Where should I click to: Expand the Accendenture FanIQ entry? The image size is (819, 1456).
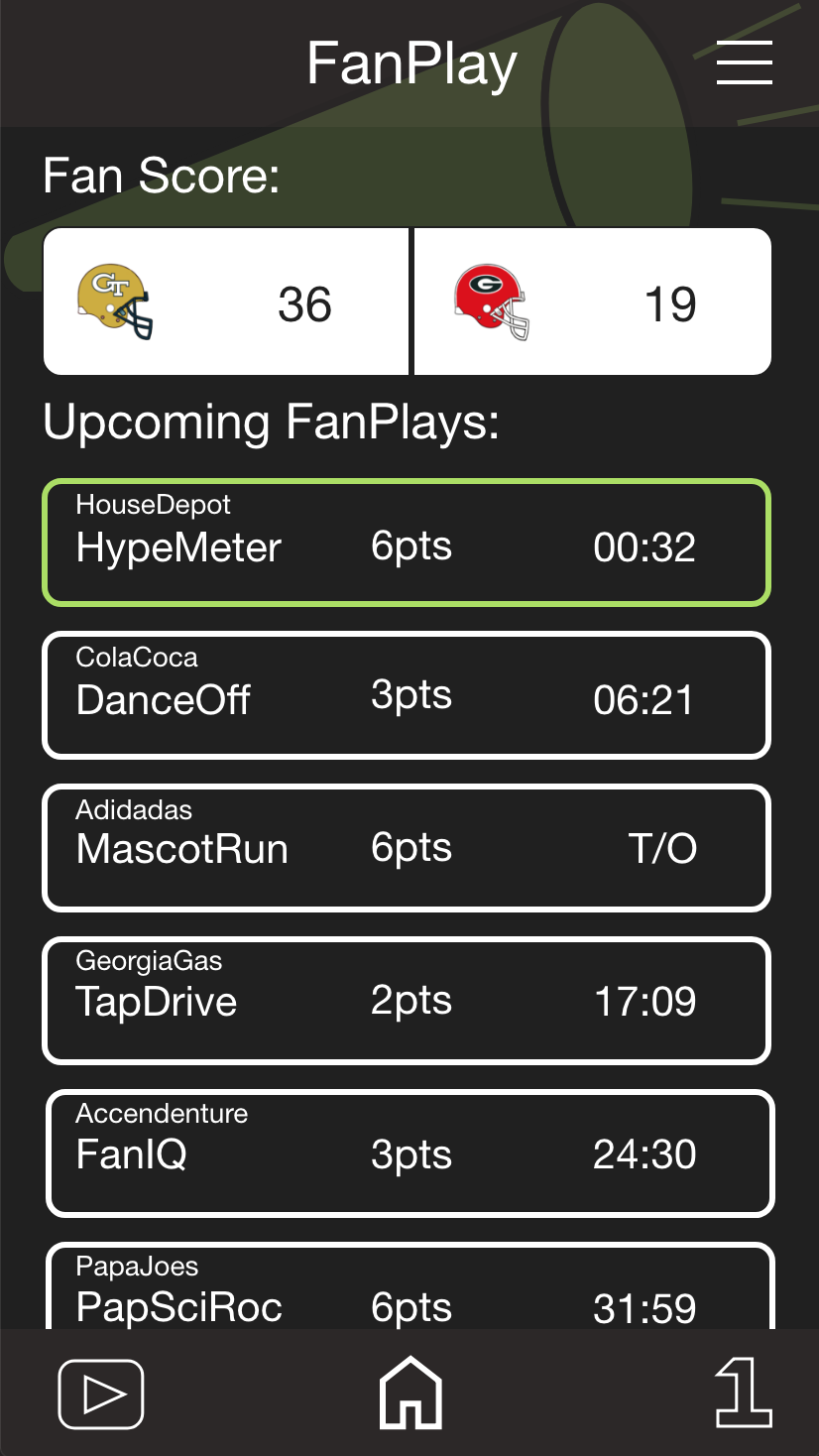(x=407, y=1153)
